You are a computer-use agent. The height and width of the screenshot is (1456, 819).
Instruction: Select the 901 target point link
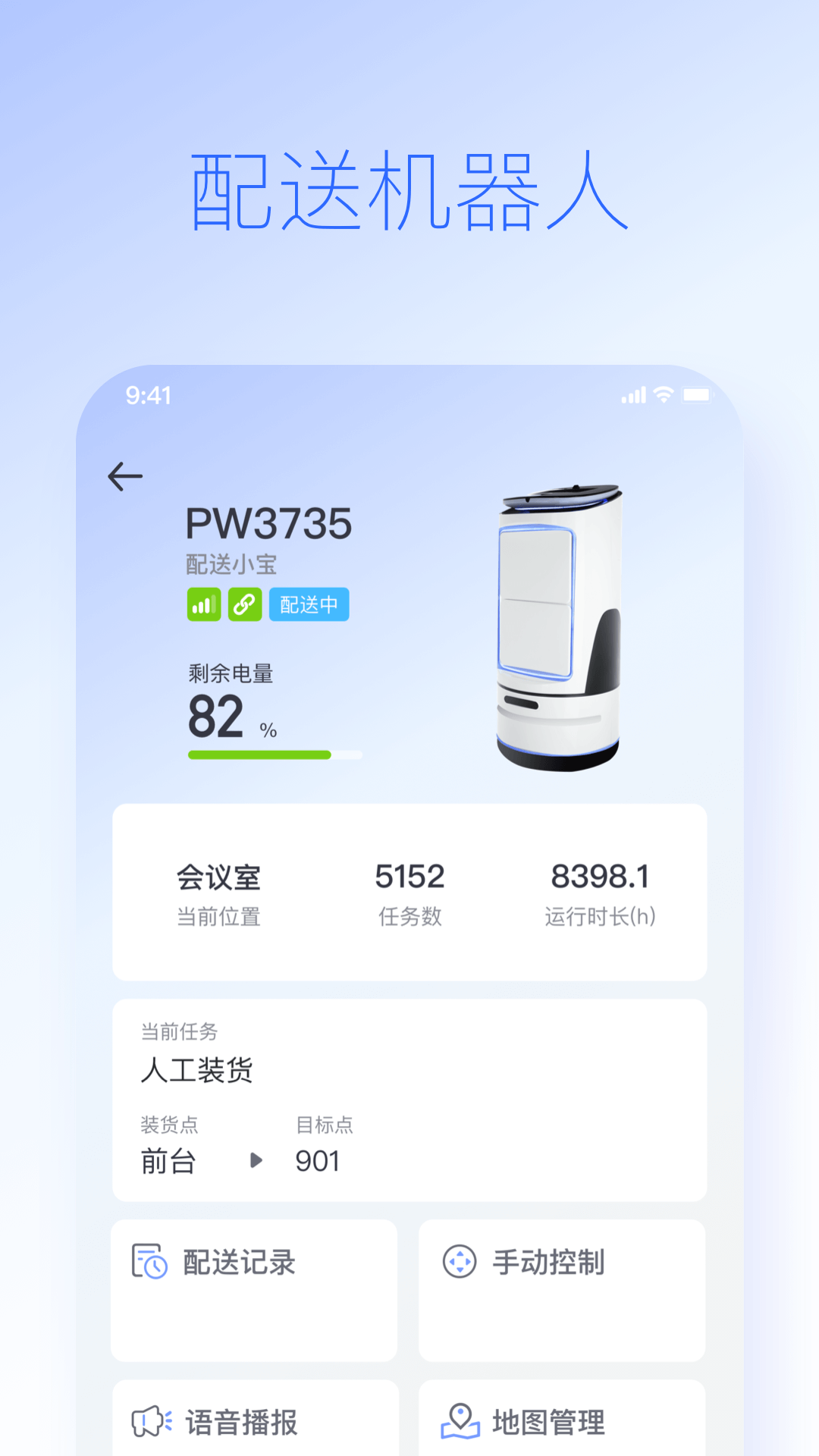[x=318, y=1161]
